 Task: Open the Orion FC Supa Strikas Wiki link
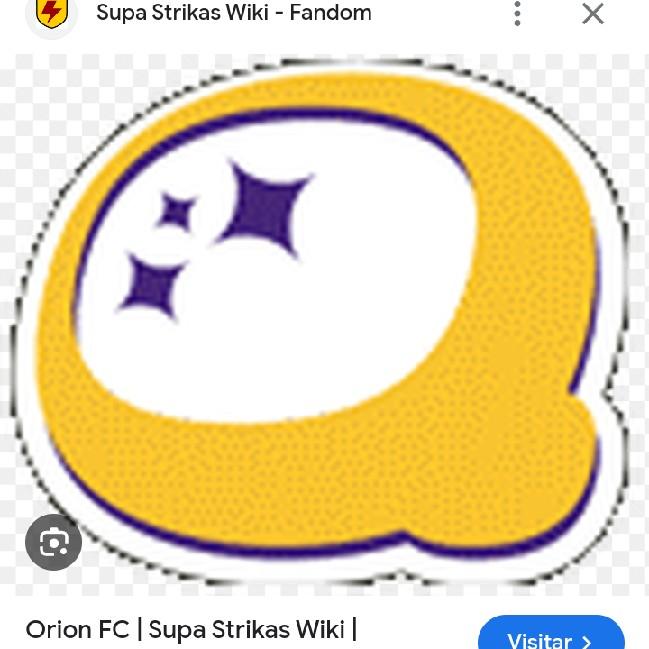pyautogui.click(x=191, y=630)
